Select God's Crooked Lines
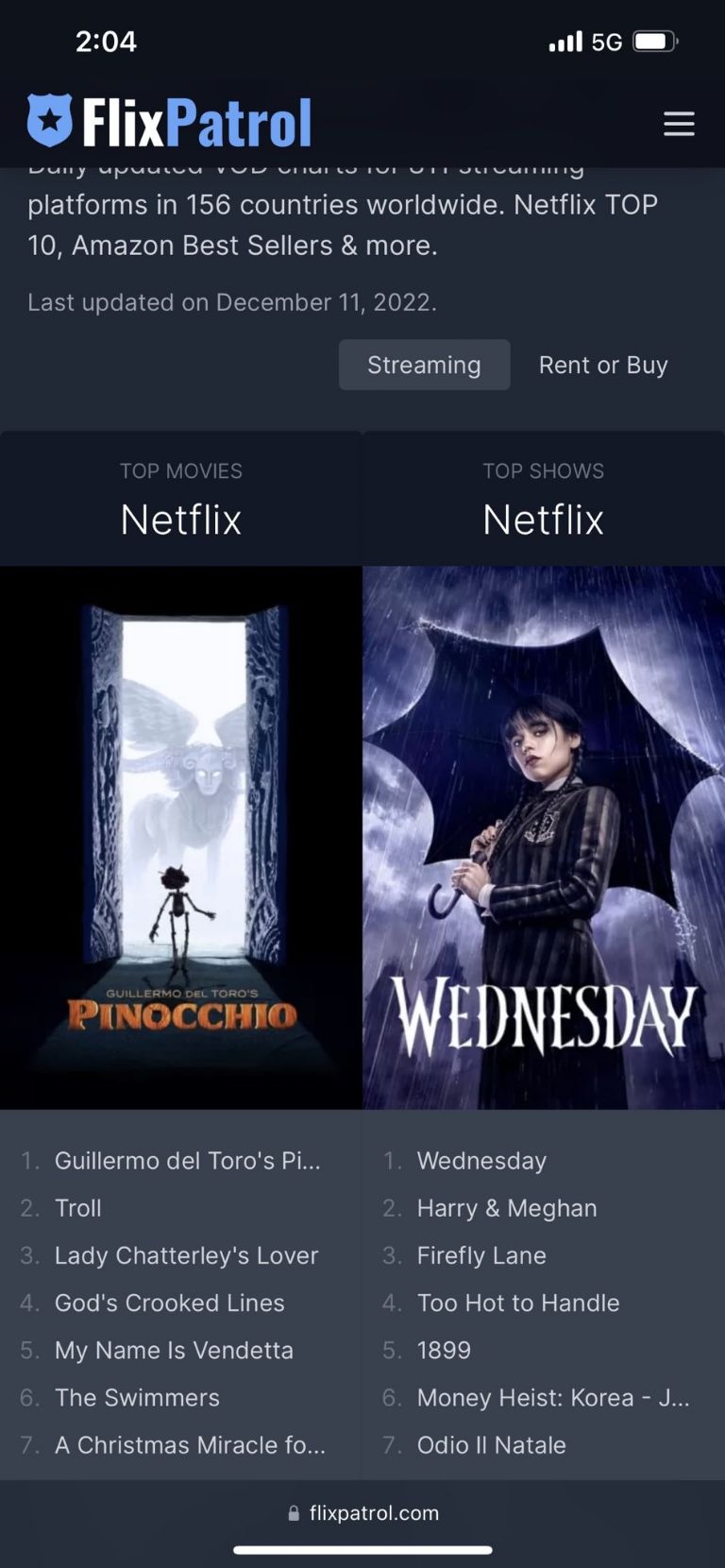The width and height of the screenshot is (725, 1568). click(169, 1302)
